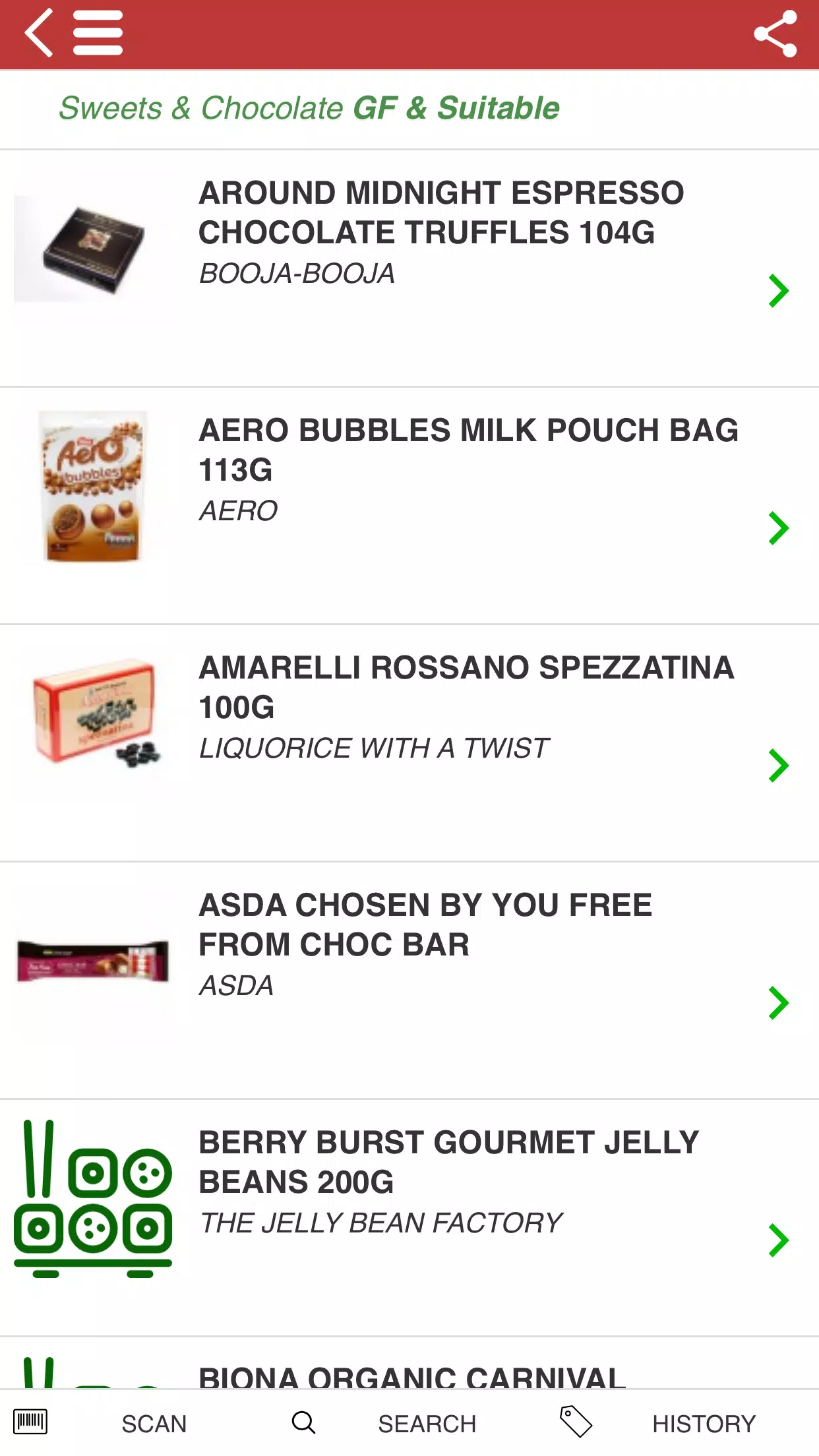
Task: Open Berry Burst Gourmet Jelly Beans
Action: [x=409, y=1218]
